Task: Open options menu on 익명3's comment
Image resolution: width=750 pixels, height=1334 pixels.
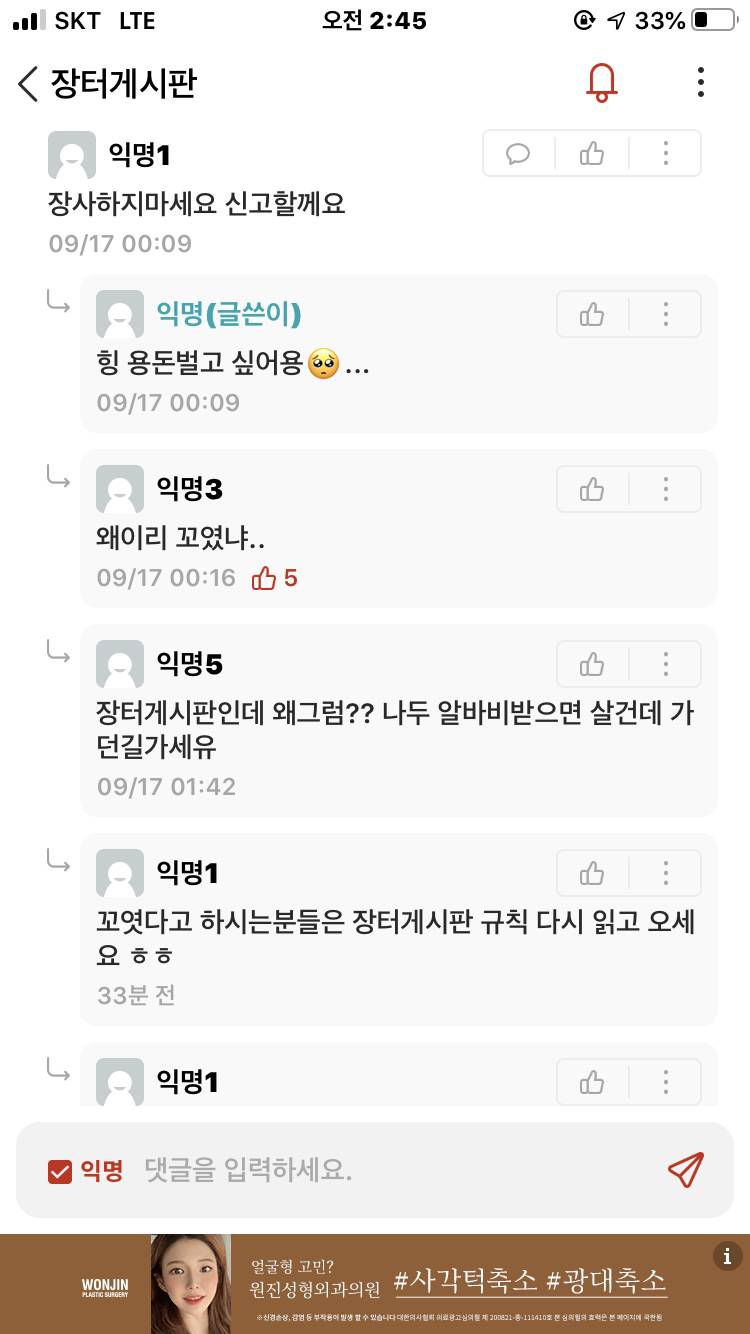Action: point(665,489)
